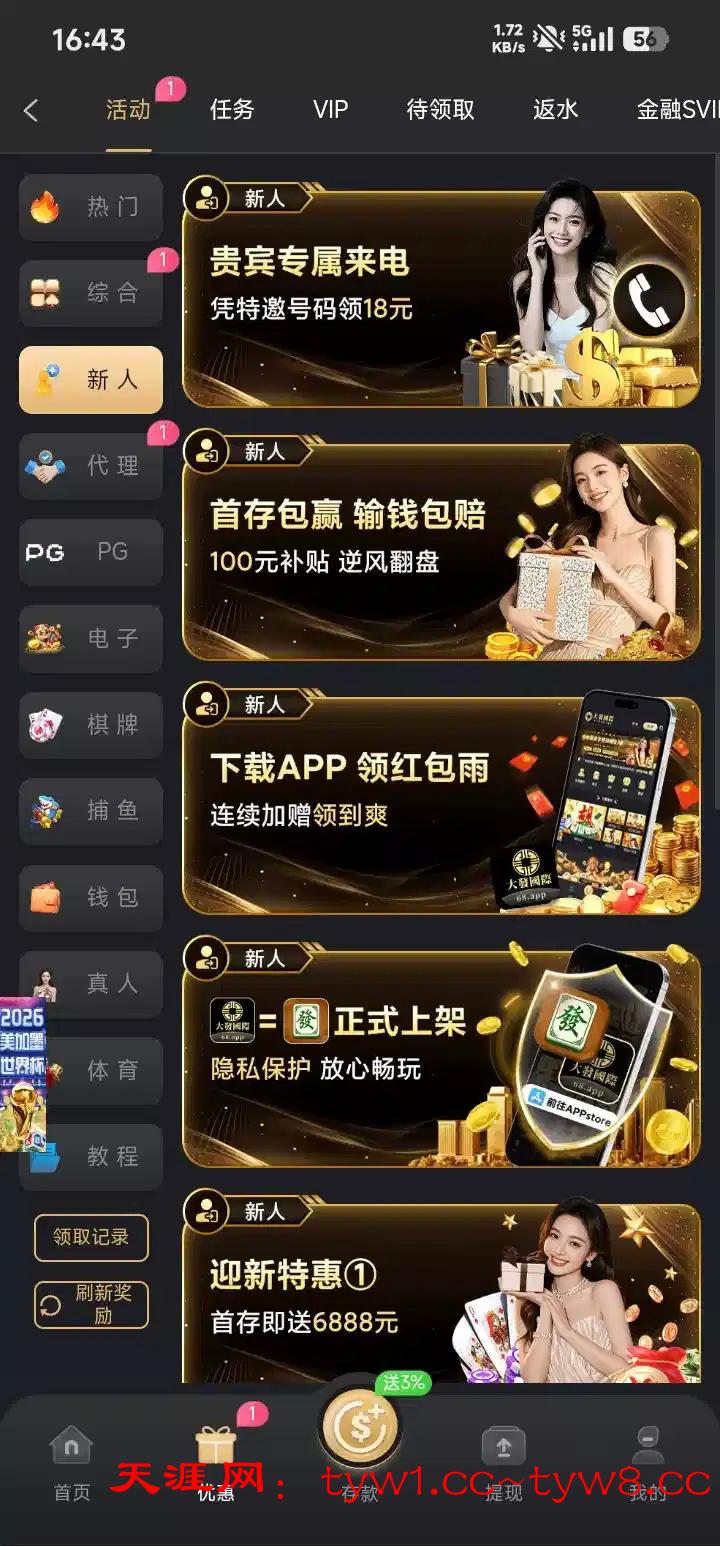The image size is (720, 1547).
Task: Open the 首存包赢 输钱包赔 promotion card
Action: (440, 553)
